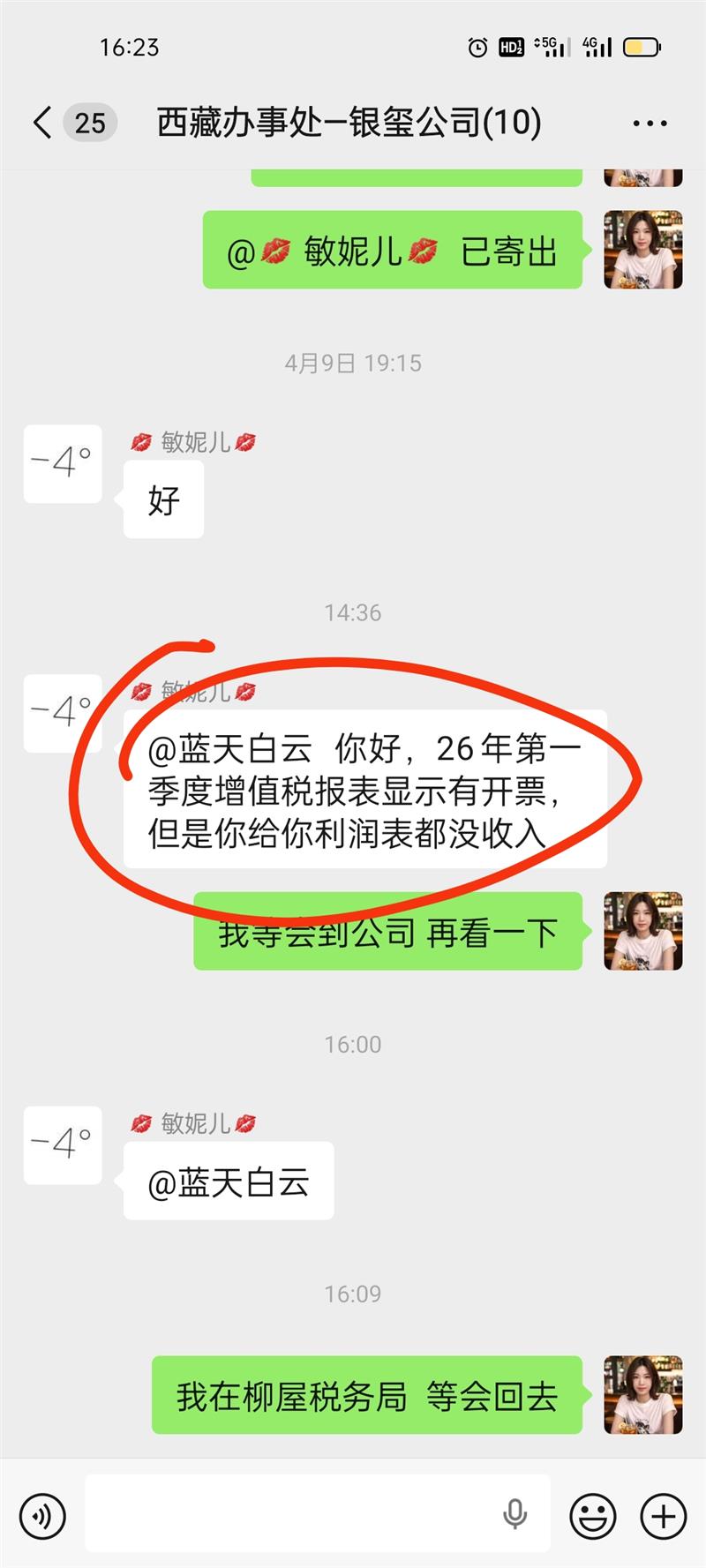Image resolution: width=706 pixels, height=1568 pixels.
Task: Open 敏妮儿's avatar beside the 好 message
Action: click(63, 464)
